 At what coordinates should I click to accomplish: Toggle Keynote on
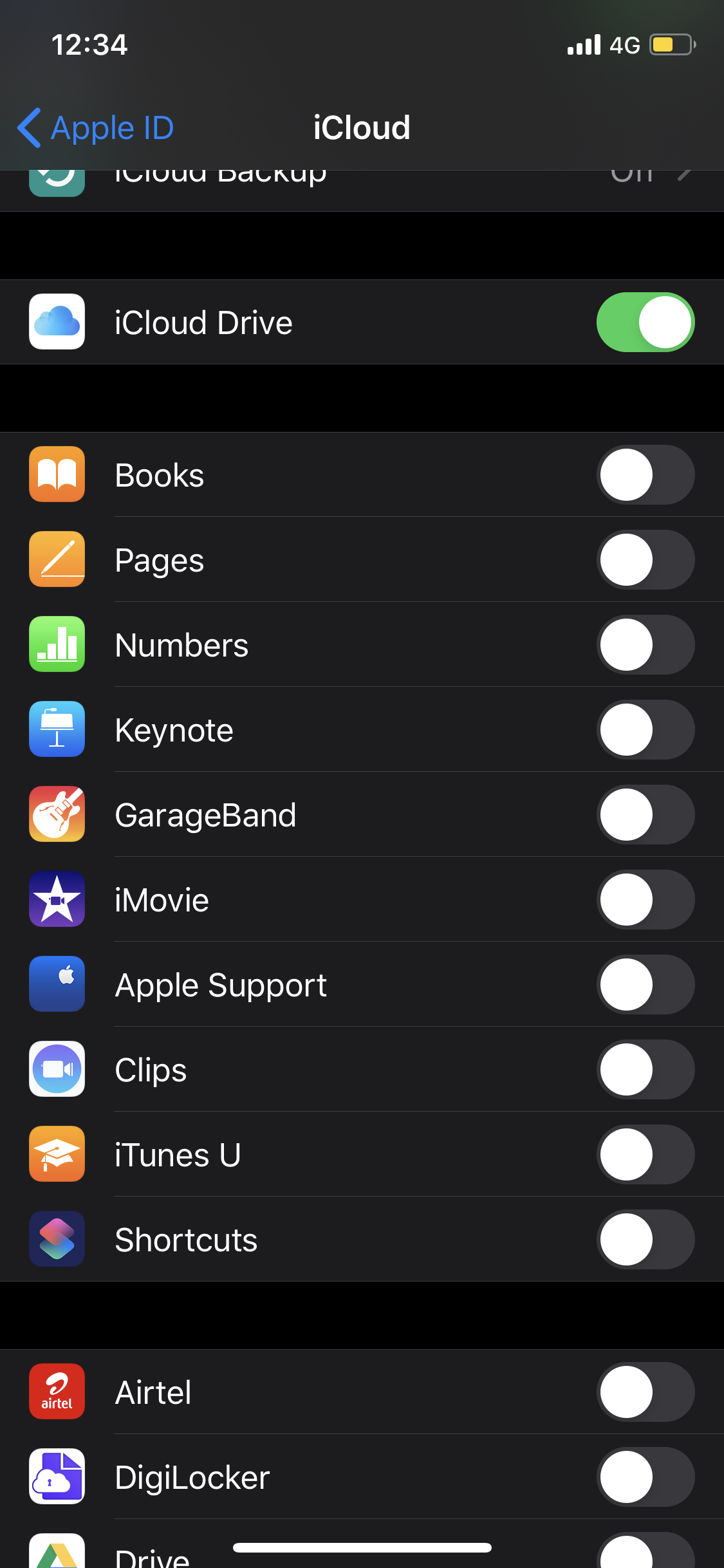[645, 730]
